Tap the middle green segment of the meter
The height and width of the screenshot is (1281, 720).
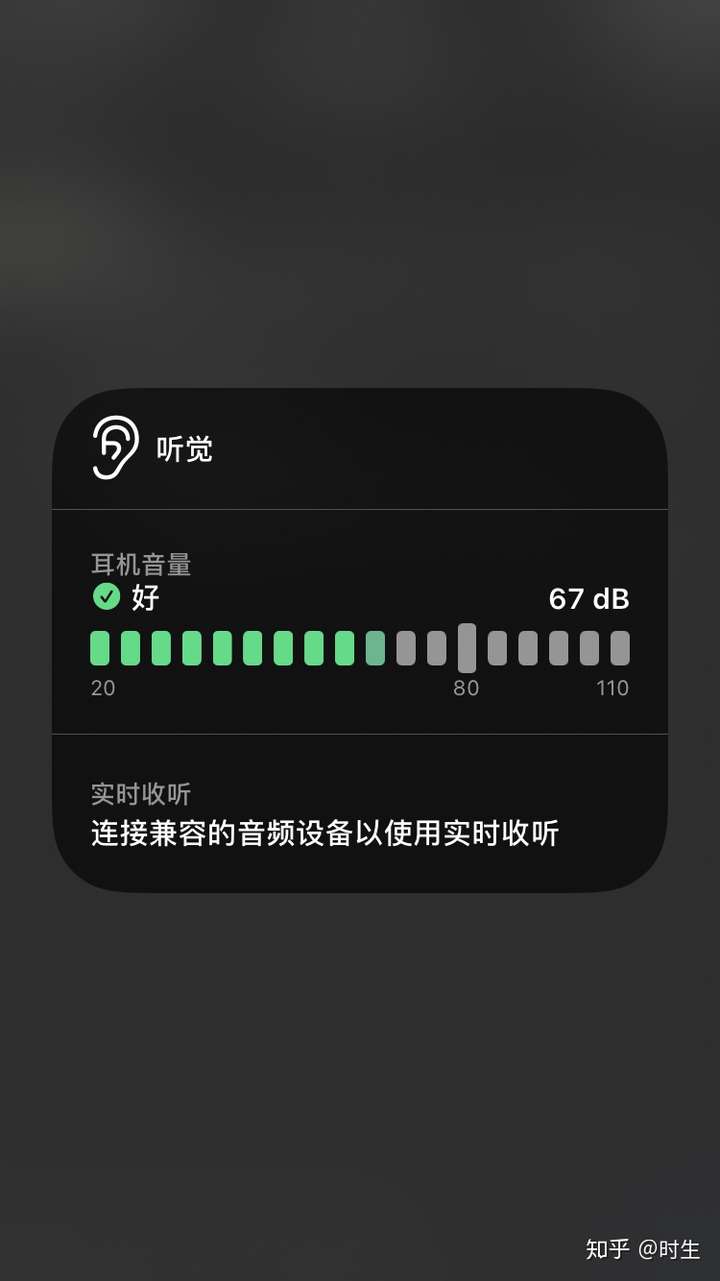click(x=222, y=649)
